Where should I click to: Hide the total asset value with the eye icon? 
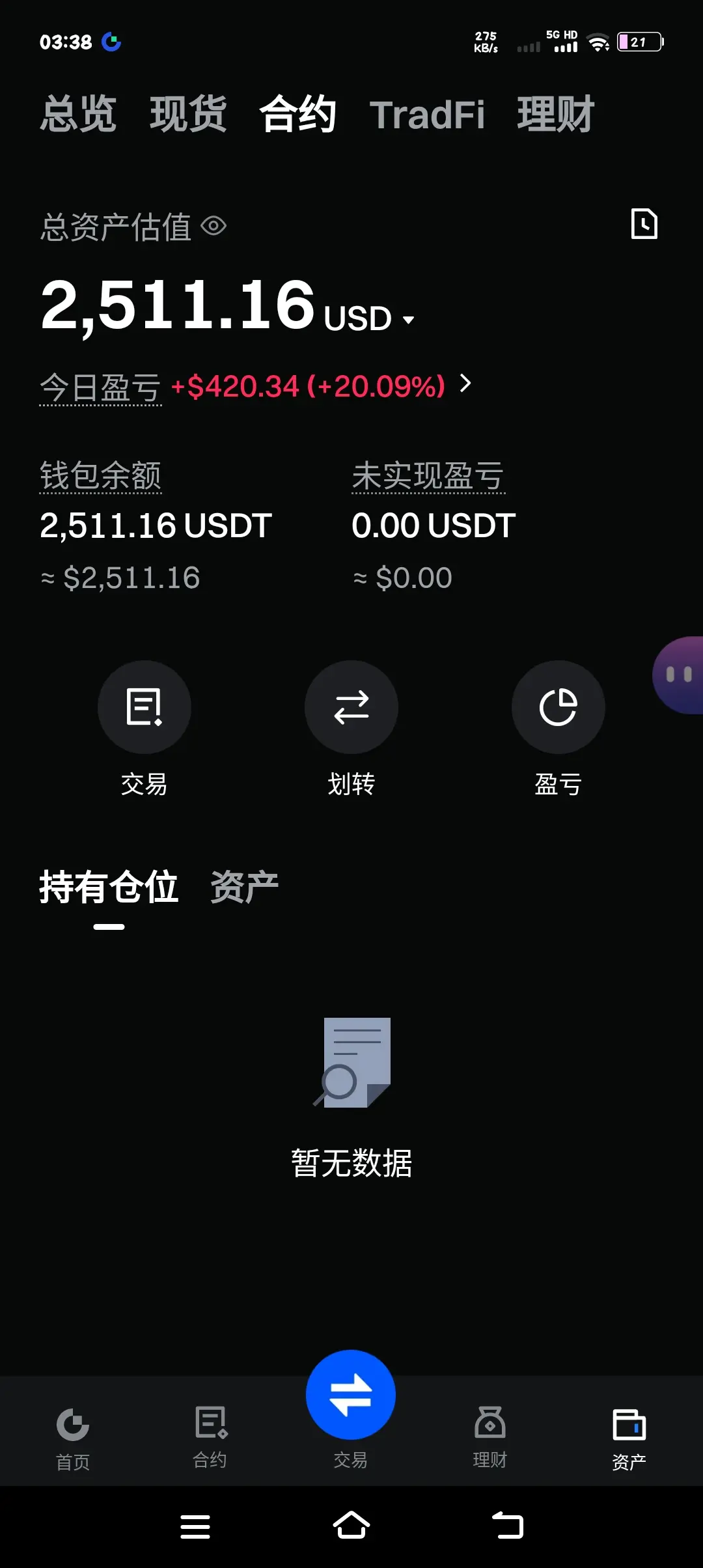click(x=214, y=227)
